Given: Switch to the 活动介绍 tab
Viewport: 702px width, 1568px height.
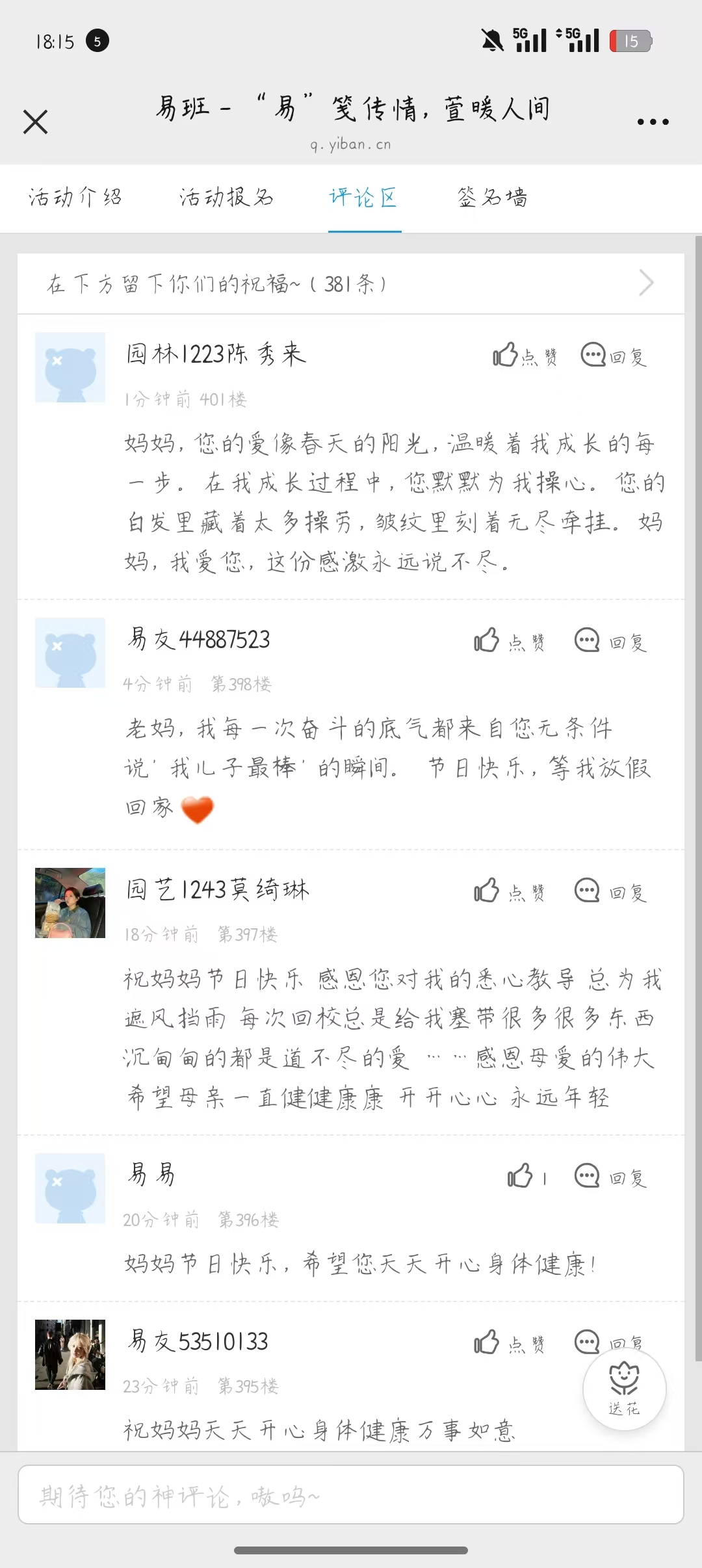Looking at the screenshot, I should coord(75,198).
